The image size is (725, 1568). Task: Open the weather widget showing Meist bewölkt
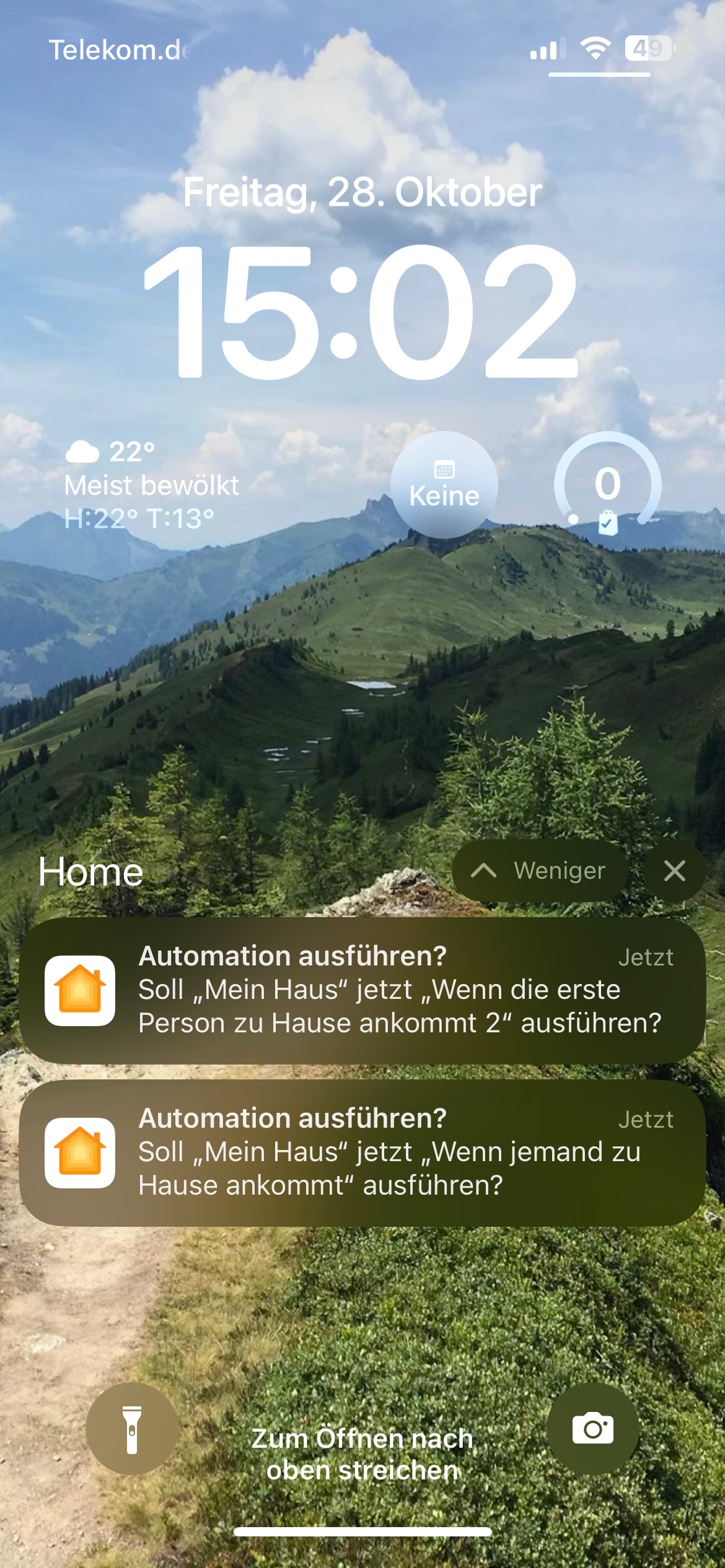coord(152,485)
